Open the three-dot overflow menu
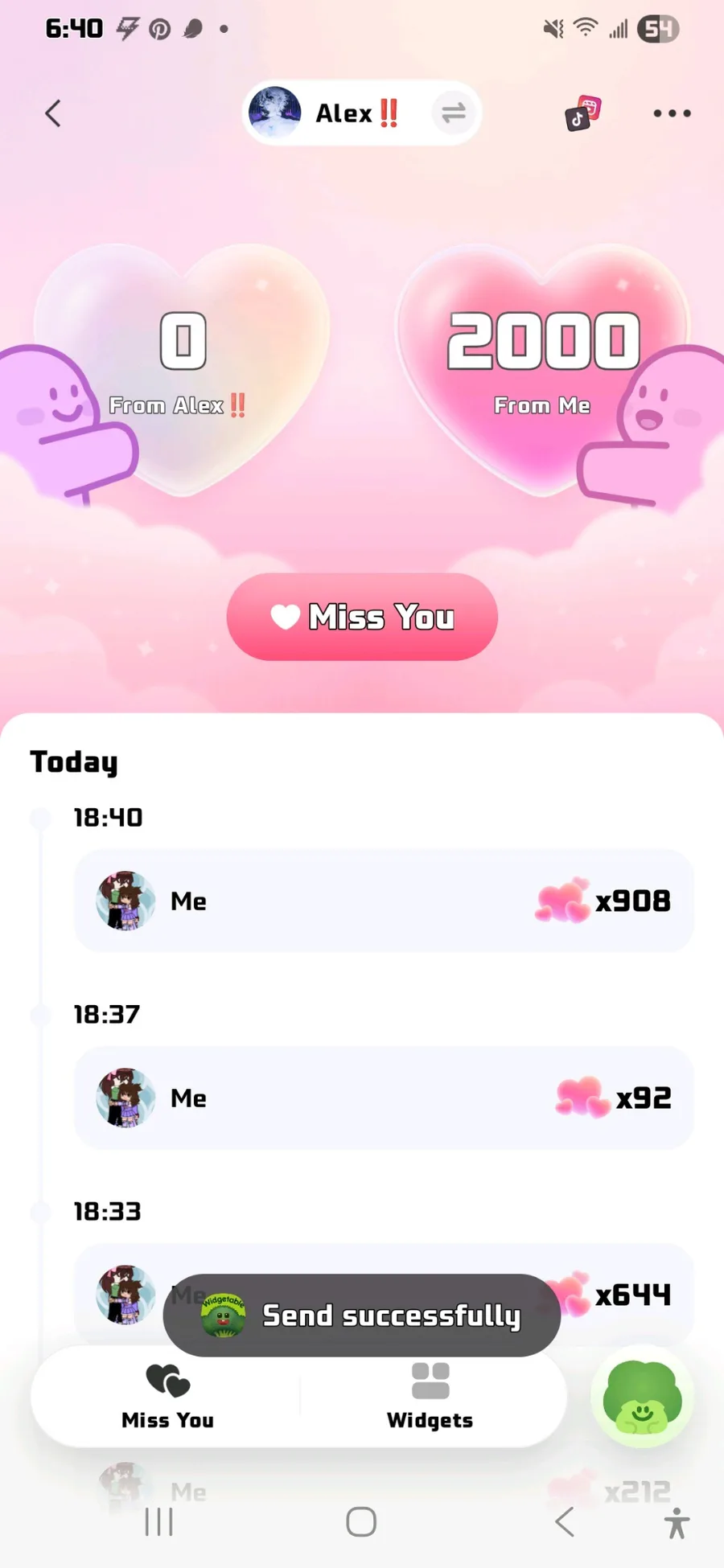Screen dimensions: 724x1568 (x=672, y=113)
